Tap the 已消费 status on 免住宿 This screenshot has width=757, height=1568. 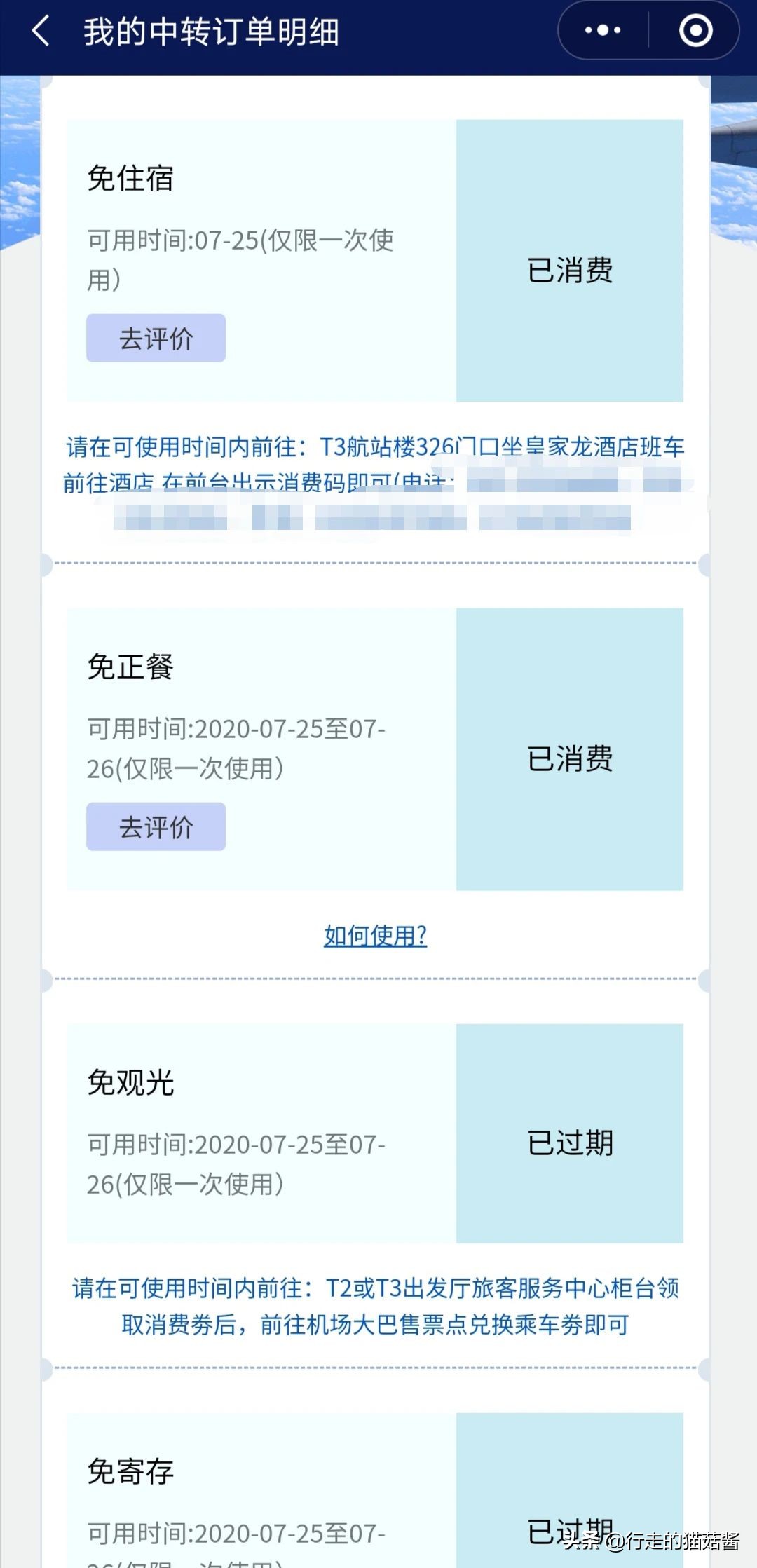tap(571, 272)
